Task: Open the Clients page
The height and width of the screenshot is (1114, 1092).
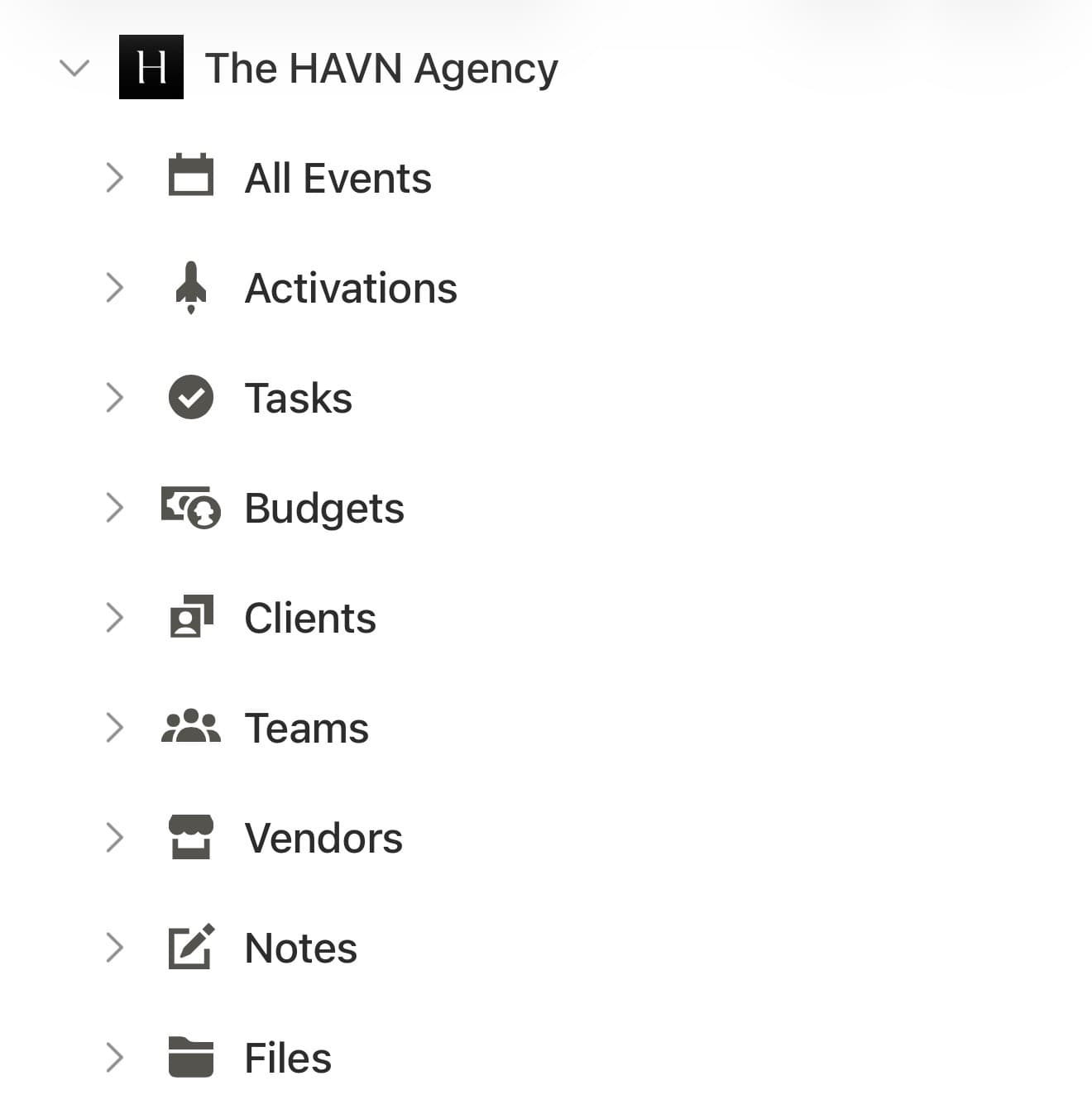Action: point(309,618)
